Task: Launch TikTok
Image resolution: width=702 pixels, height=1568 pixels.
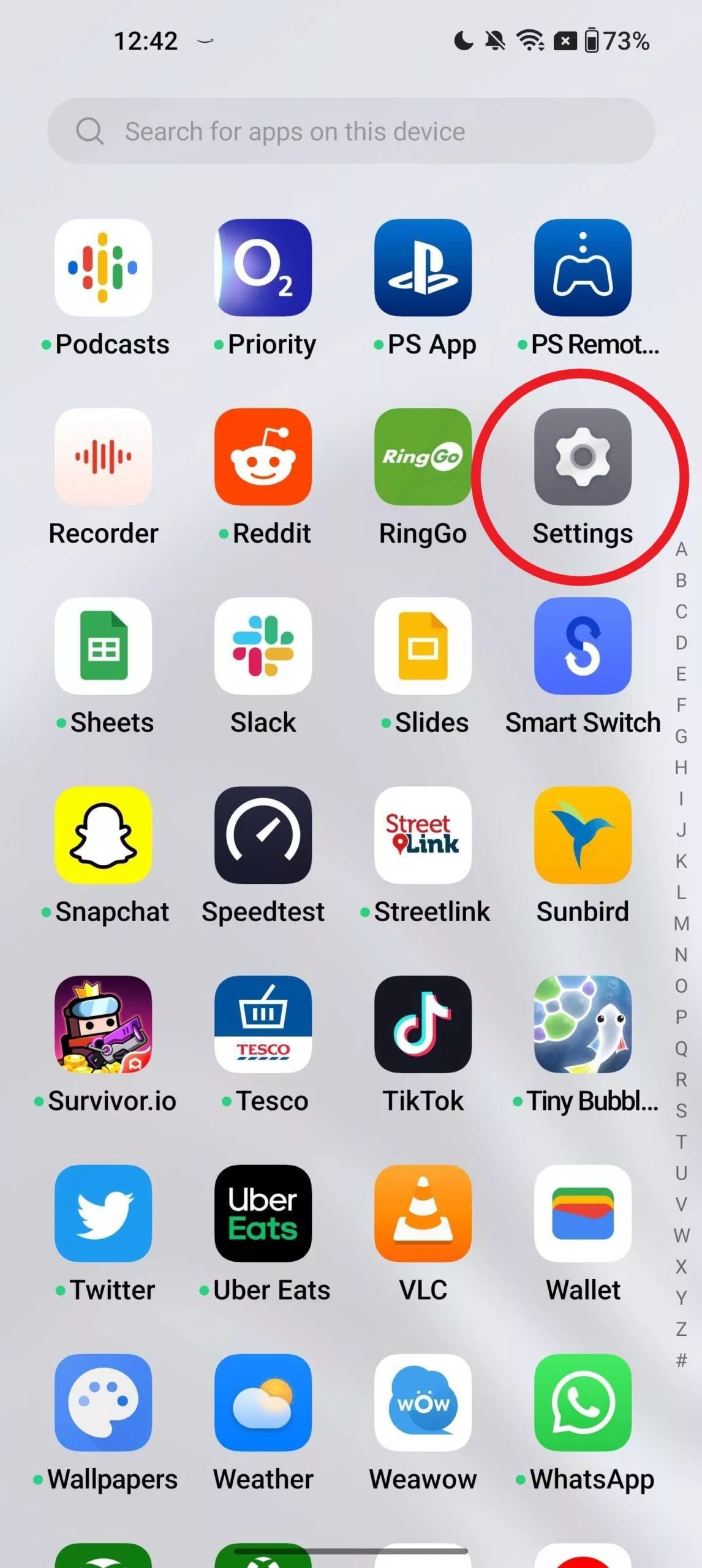Action: tap(423, 1024)
